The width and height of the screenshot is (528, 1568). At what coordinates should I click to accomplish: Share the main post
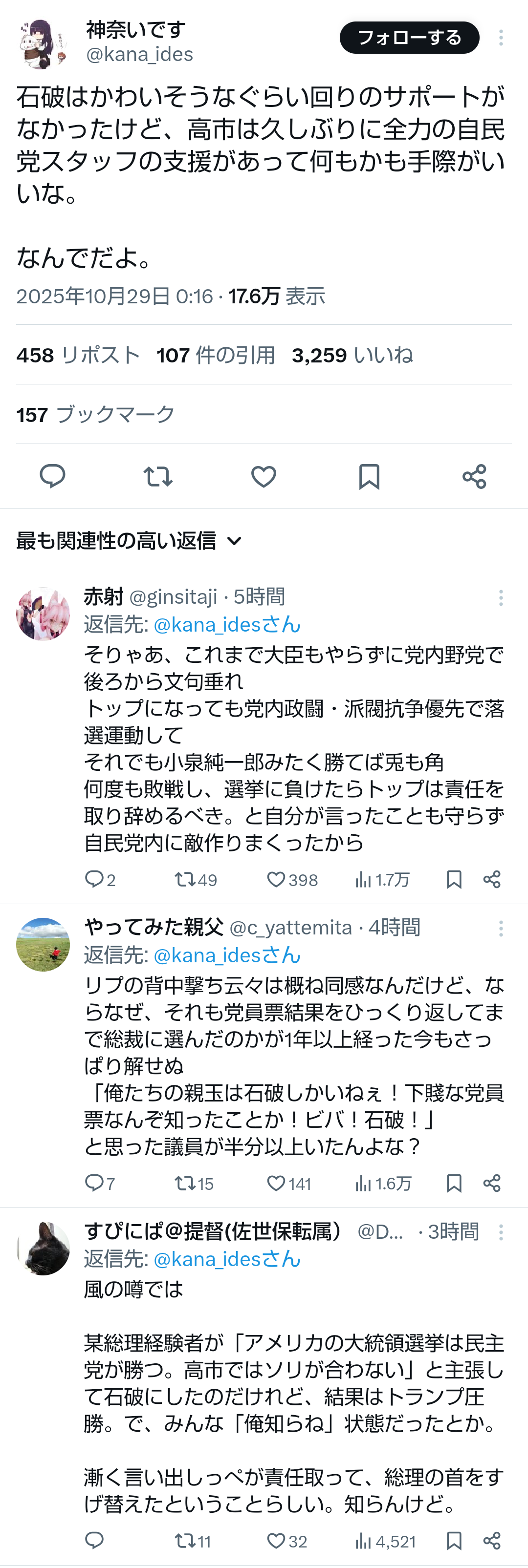click(474, 476)
